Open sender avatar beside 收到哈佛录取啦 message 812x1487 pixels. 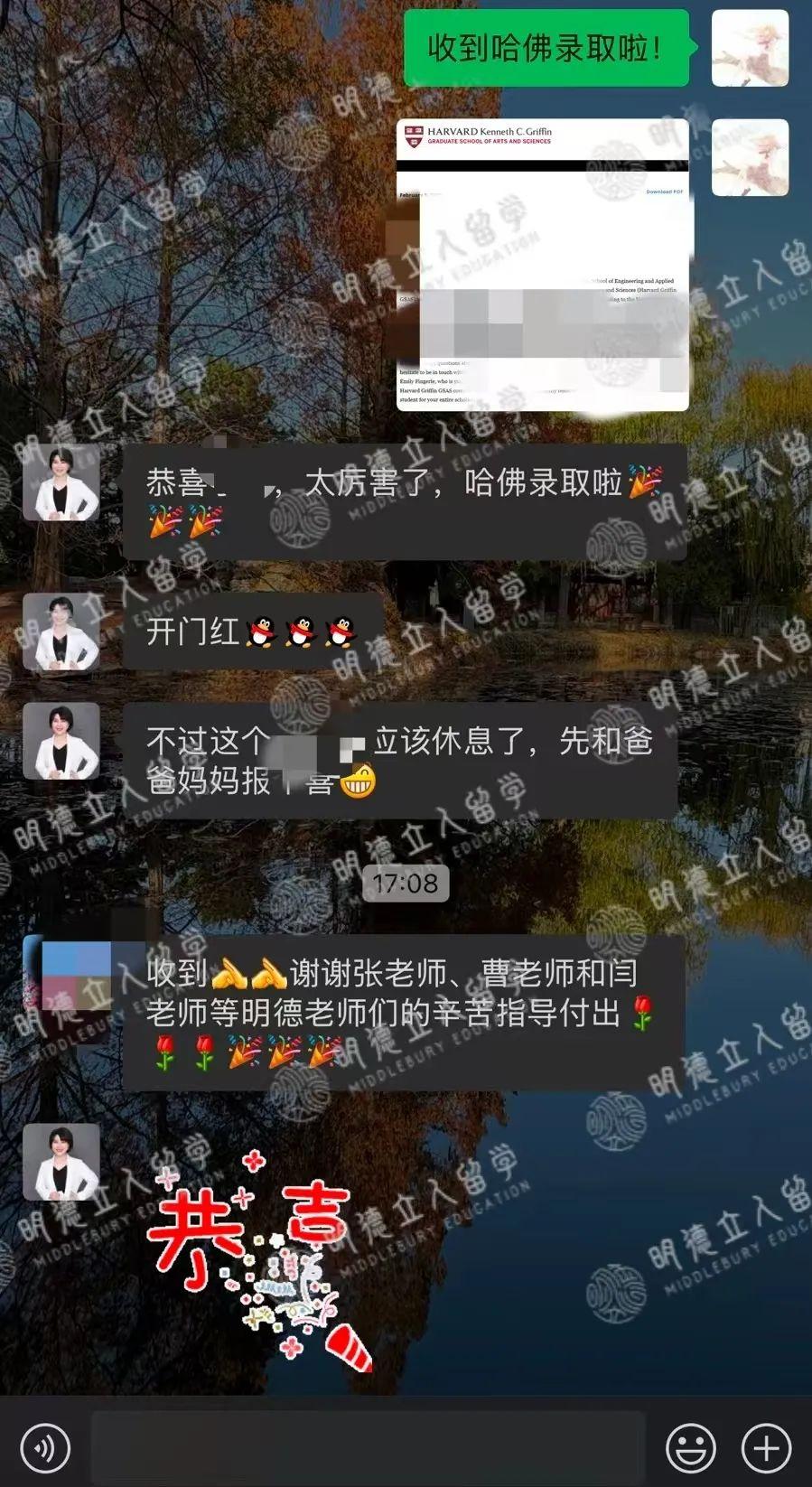tap(750, 49)
